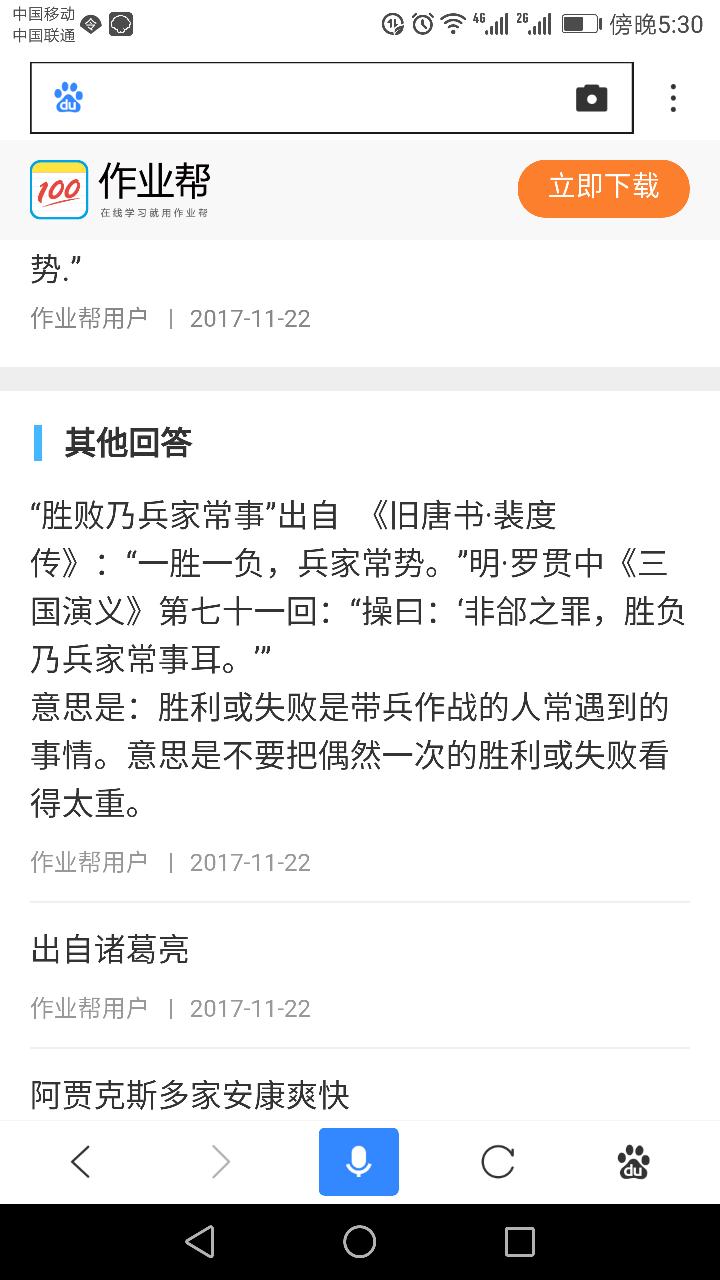Open the three-dot overflow menu

coord(673,98)
